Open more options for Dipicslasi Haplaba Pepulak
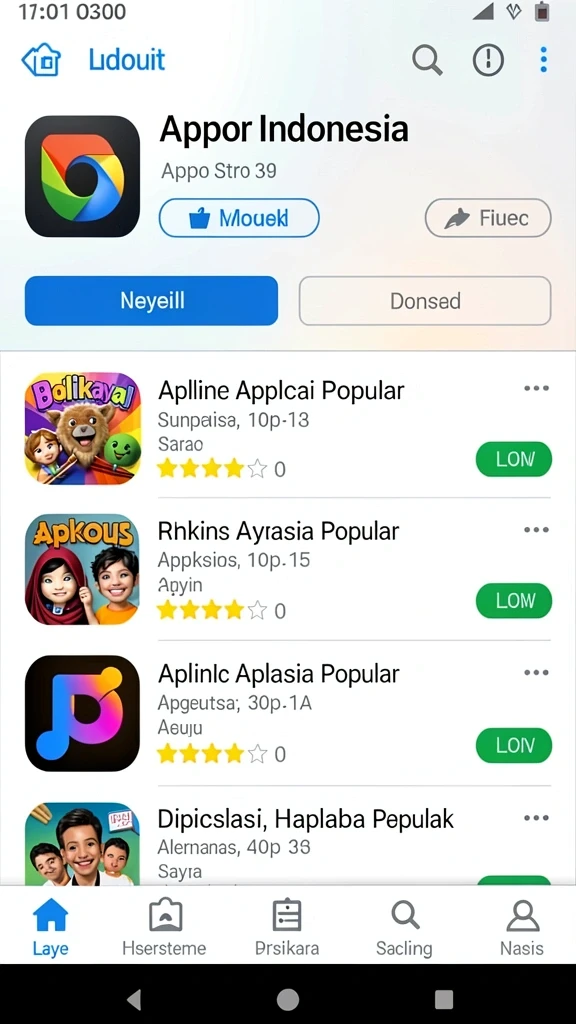 536,818
